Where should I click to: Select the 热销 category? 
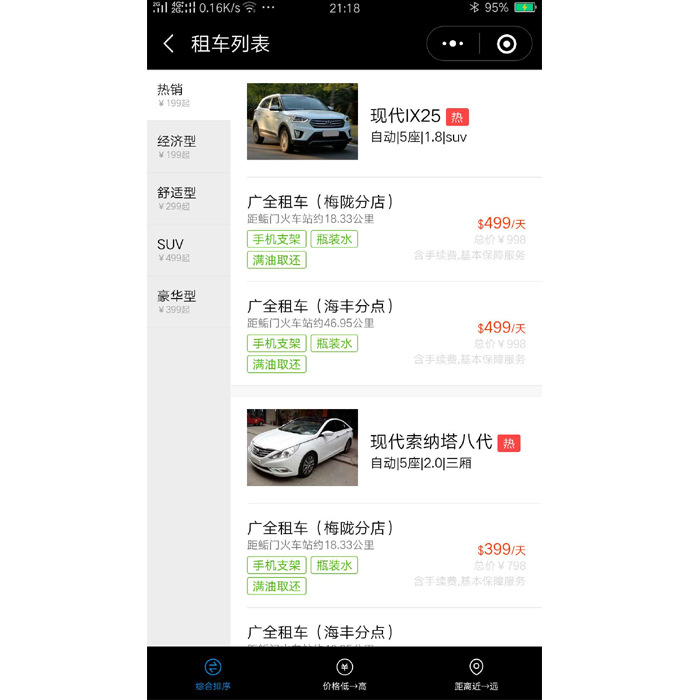coord(188,95)
